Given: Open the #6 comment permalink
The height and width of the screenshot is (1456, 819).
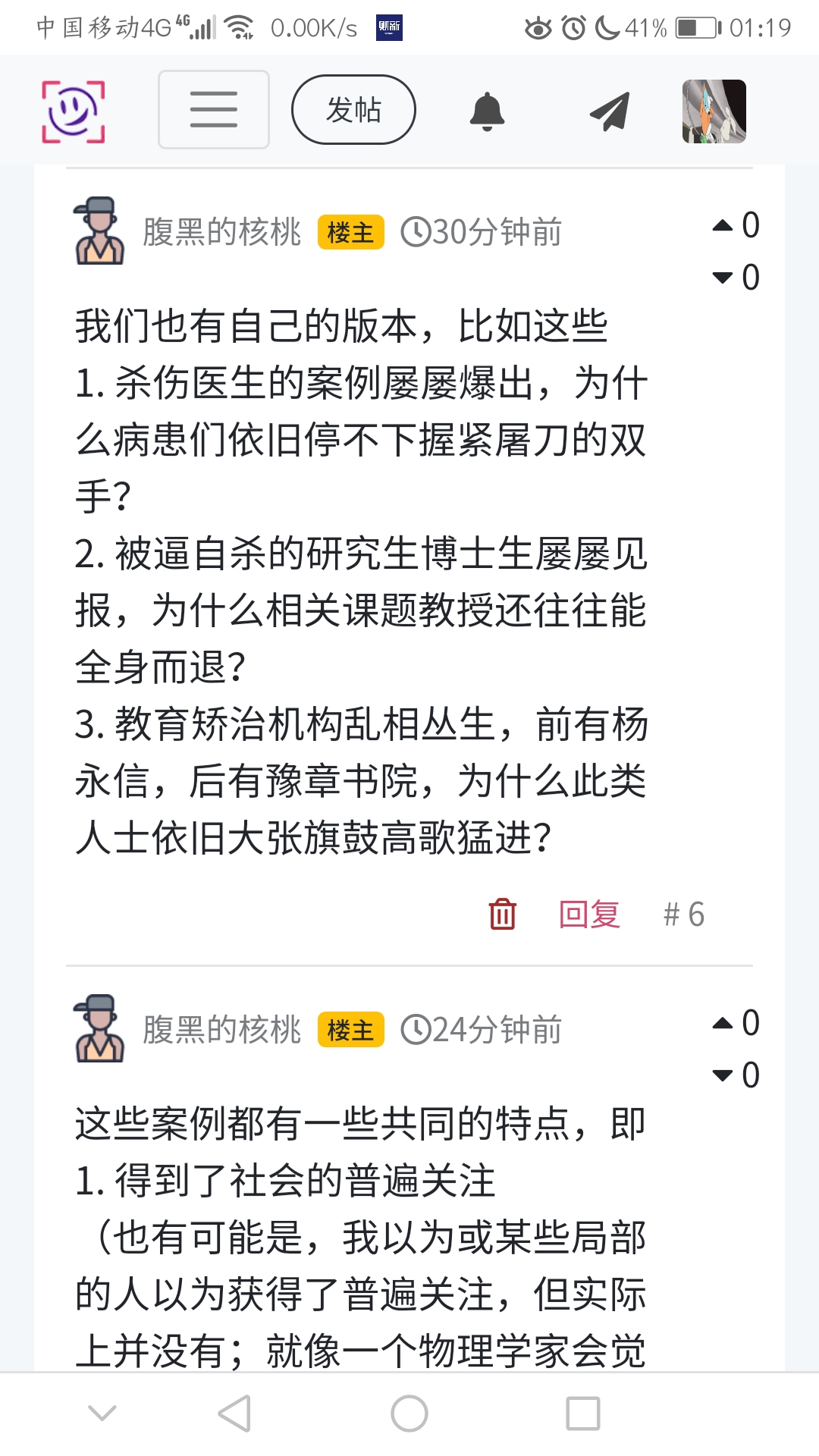Looking at the screenshot, I should (683, 914).
